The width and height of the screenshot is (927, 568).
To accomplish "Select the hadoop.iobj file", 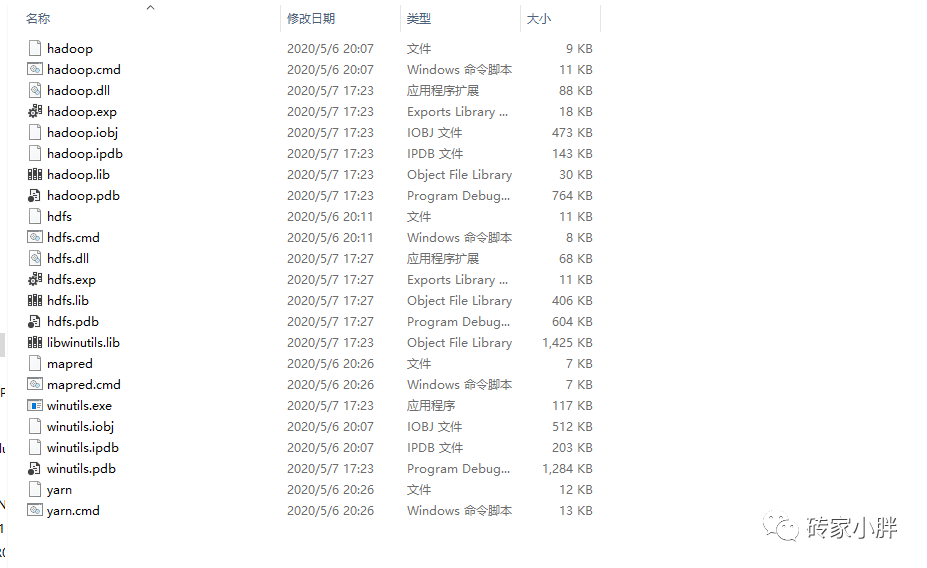I will click(x=82, y=133).
